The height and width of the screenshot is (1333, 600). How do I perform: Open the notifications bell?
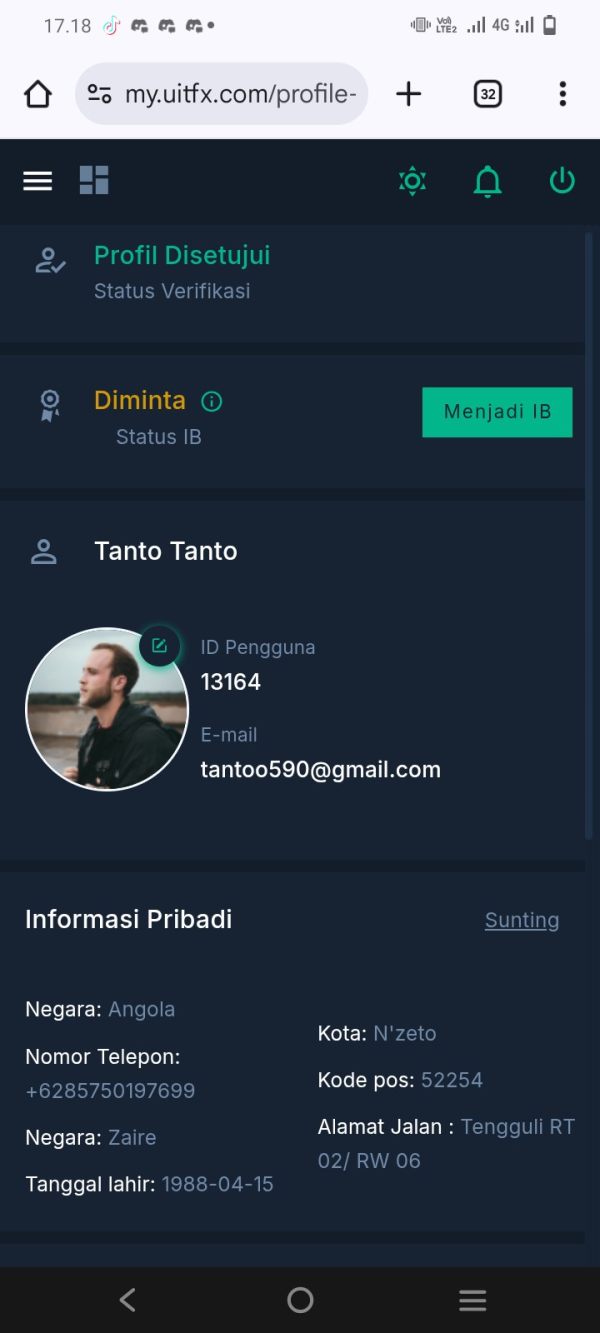click(x=487, y=181)
